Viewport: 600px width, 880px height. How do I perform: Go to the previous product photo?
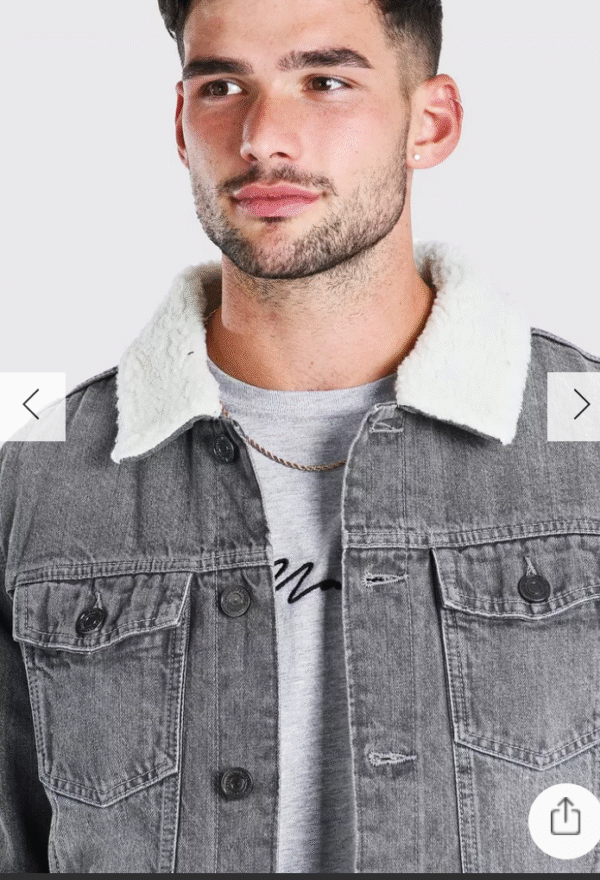click(x=31, y=405)
